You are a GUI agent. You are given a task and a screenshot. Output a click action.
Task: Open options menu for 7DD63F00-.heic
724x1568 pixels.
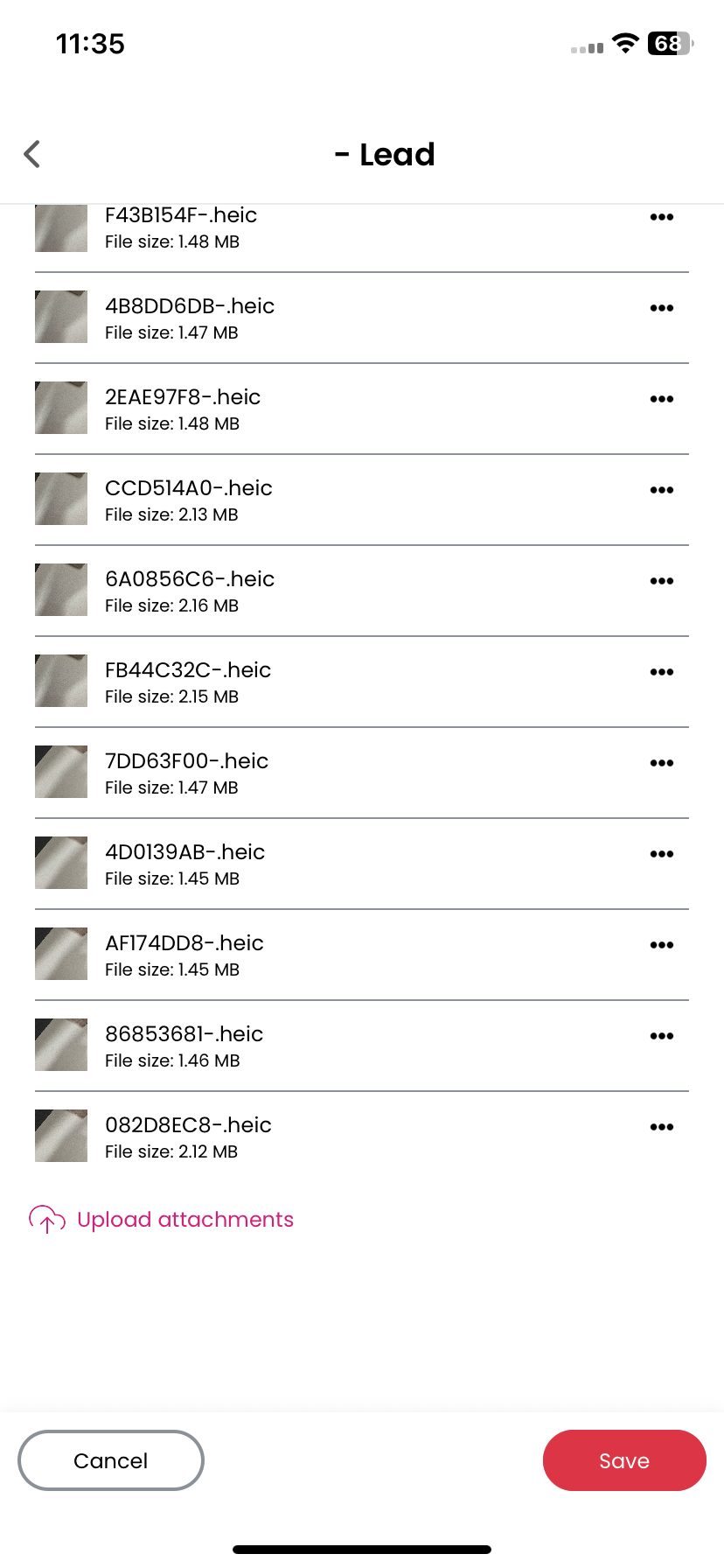click(662, 763)
